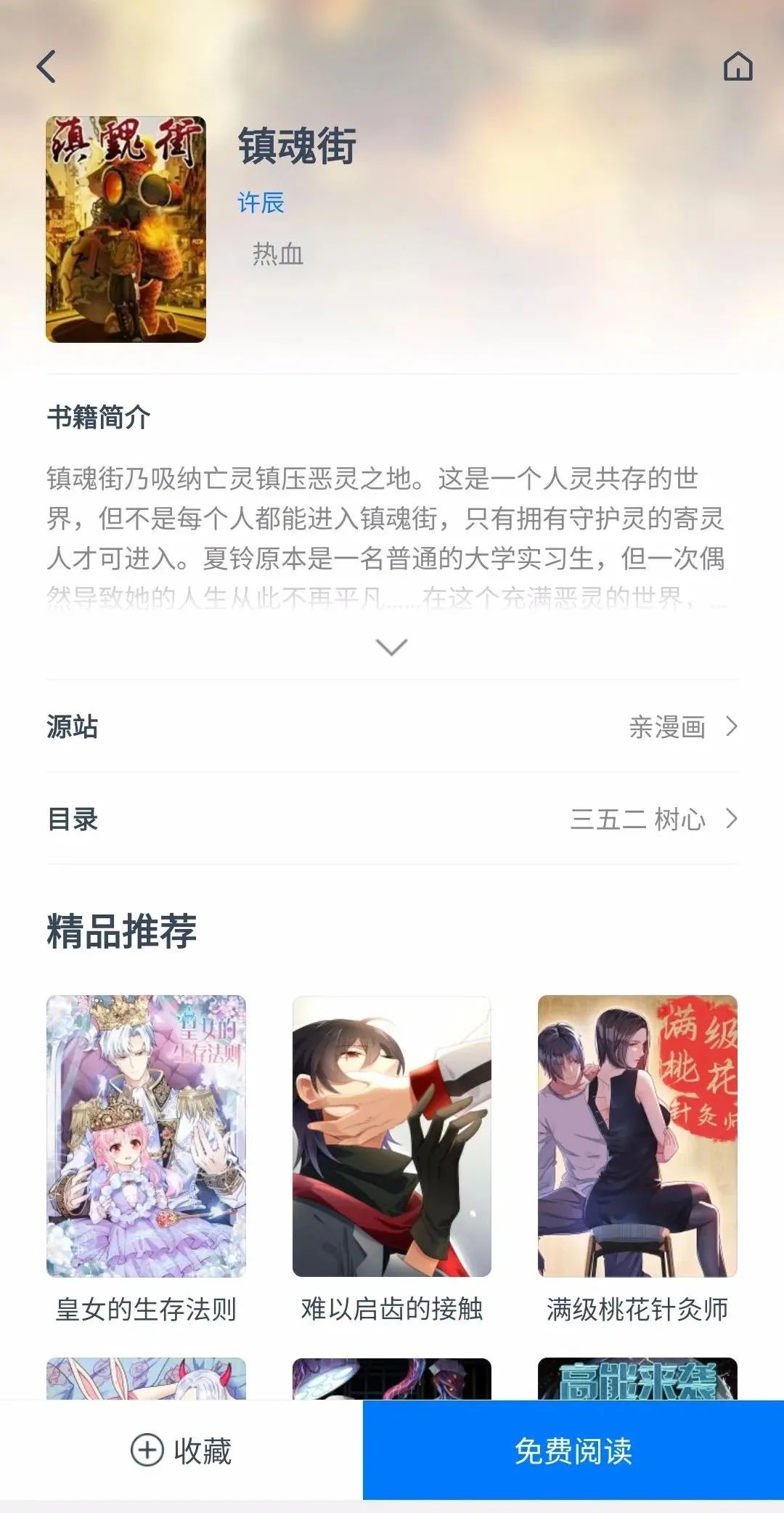Screen dimensions: 784x1513
Task: Start reading with the 免费阅读 button
Action: click(x=573, y=1451)
